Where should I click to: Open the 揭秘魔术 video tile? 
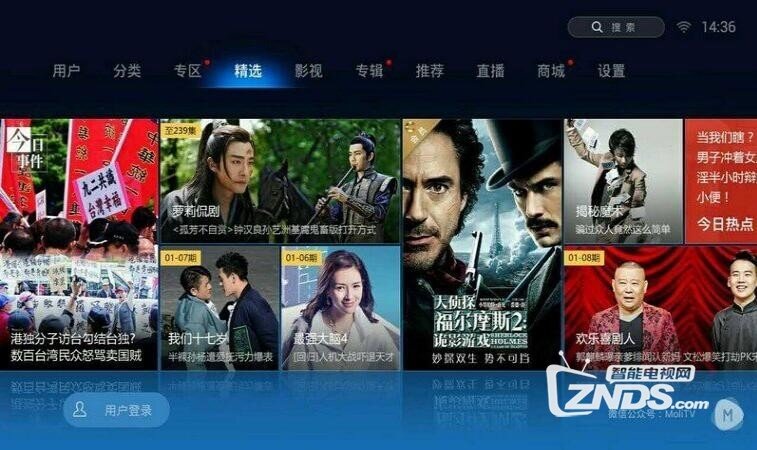tap(622, 180)
